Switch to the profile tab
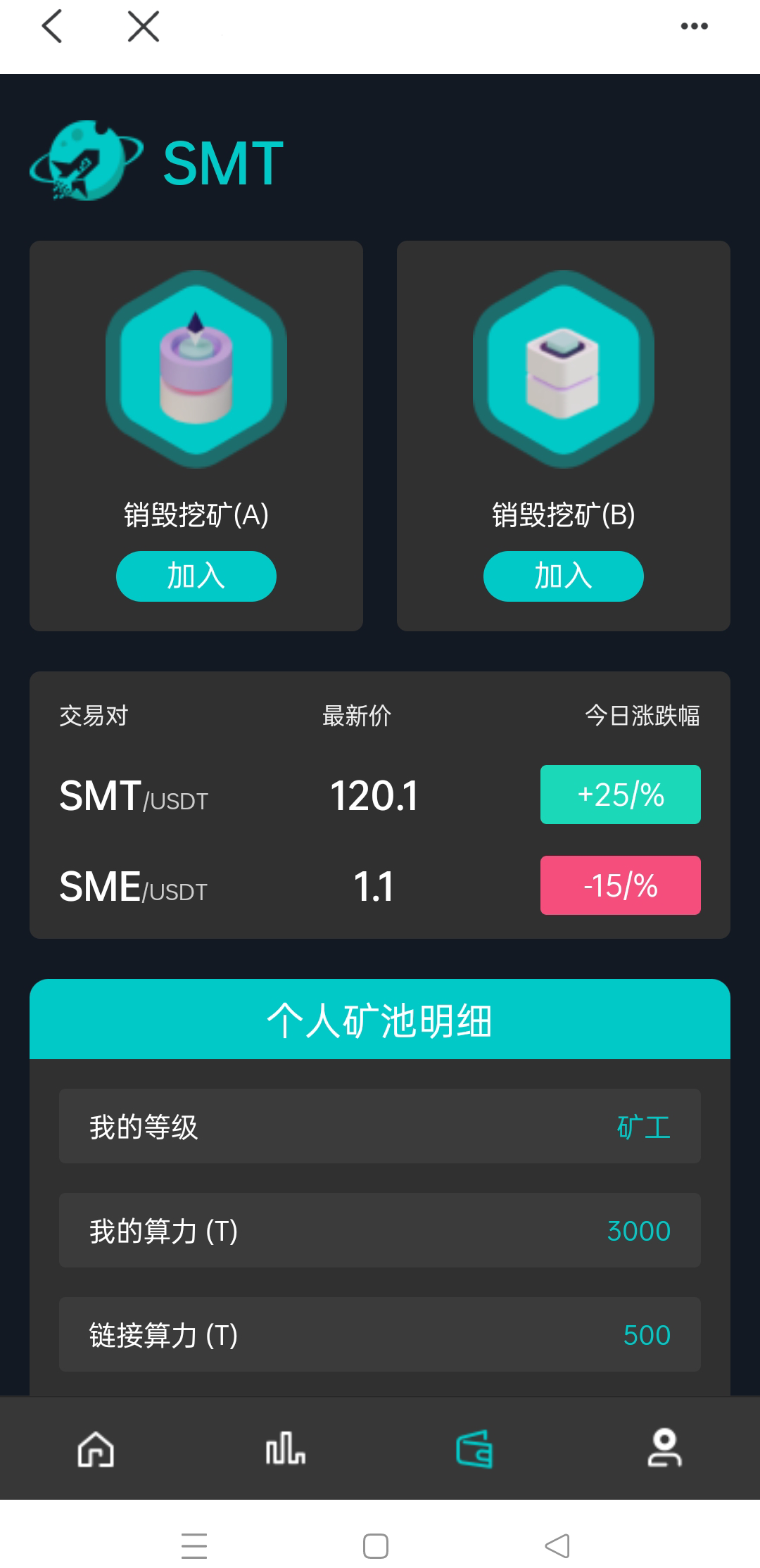 tap(664, 1449)
